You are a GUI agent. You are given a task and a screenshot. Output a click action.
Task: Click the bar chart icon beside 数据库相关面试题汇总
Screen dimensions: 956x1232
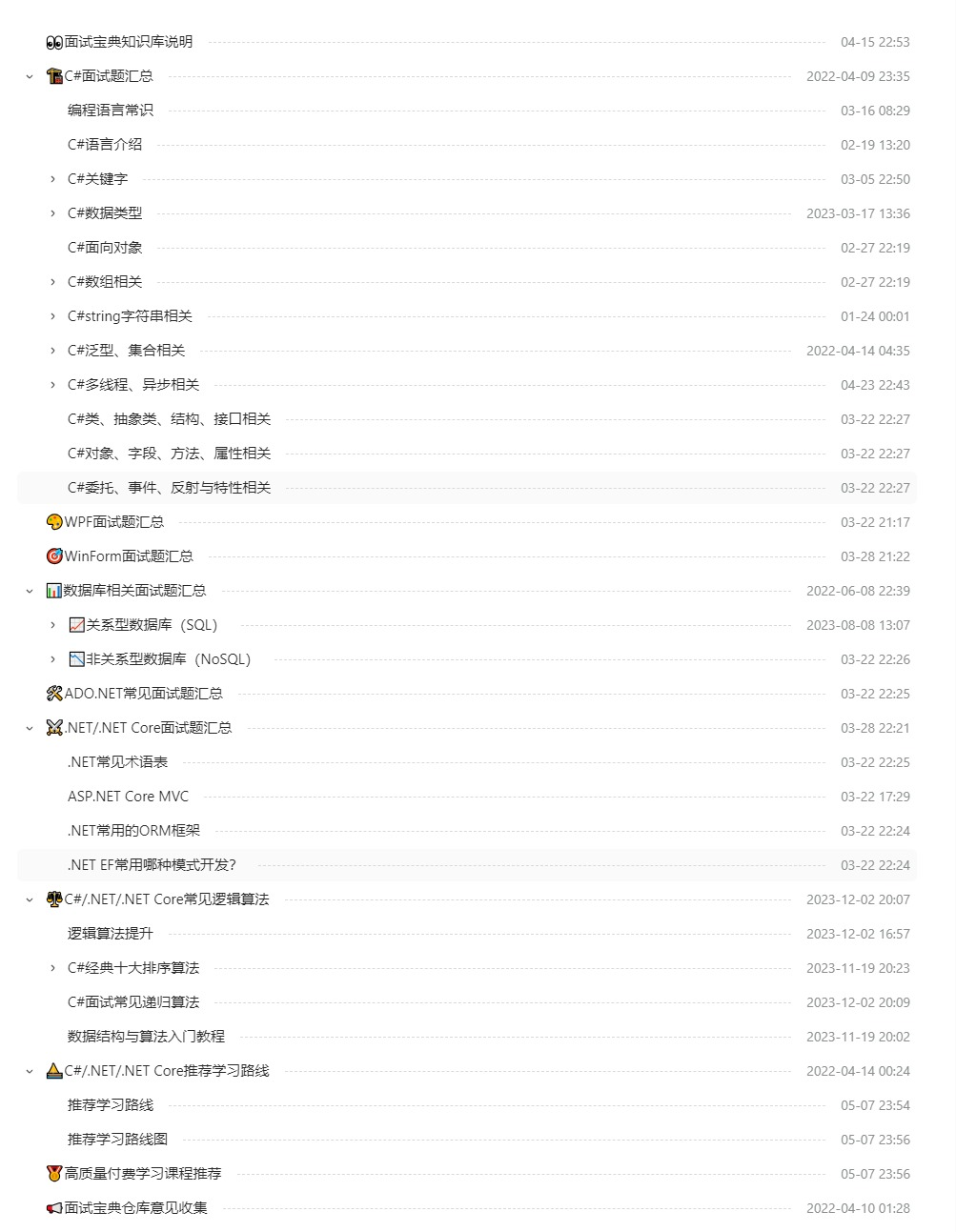pyautogui.click(x=54, y=590)
